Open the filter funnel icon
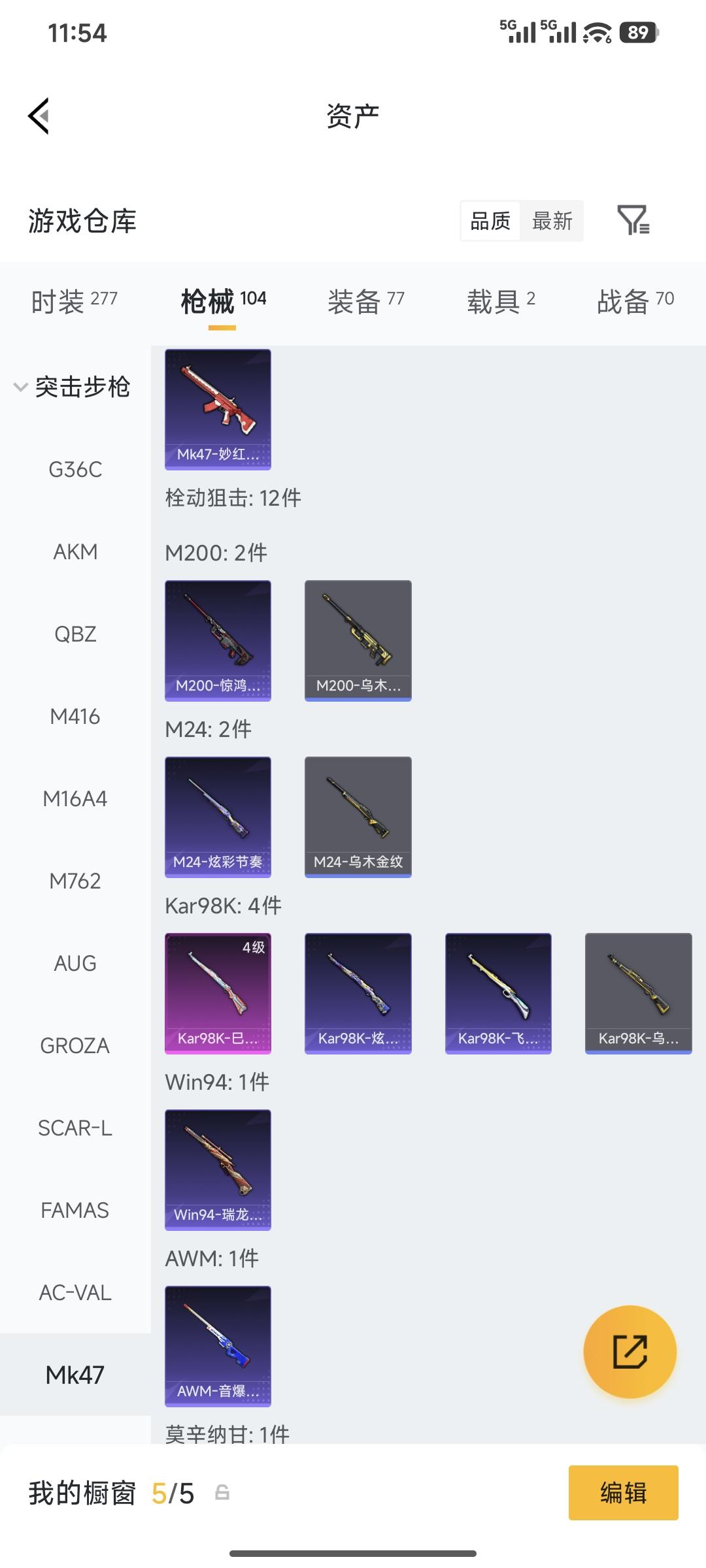 (x=633, y=220)
